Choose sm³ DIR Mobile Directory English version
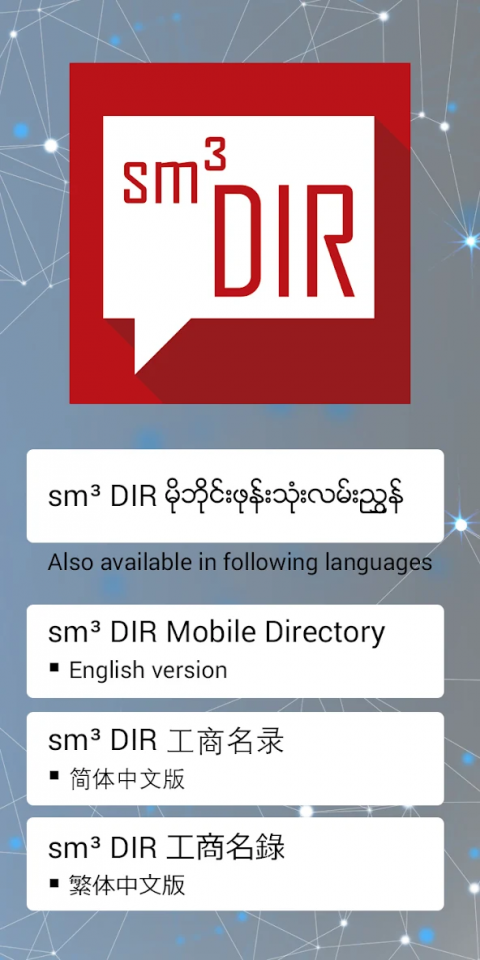480x960 pixels. click(x=235, y=651)
